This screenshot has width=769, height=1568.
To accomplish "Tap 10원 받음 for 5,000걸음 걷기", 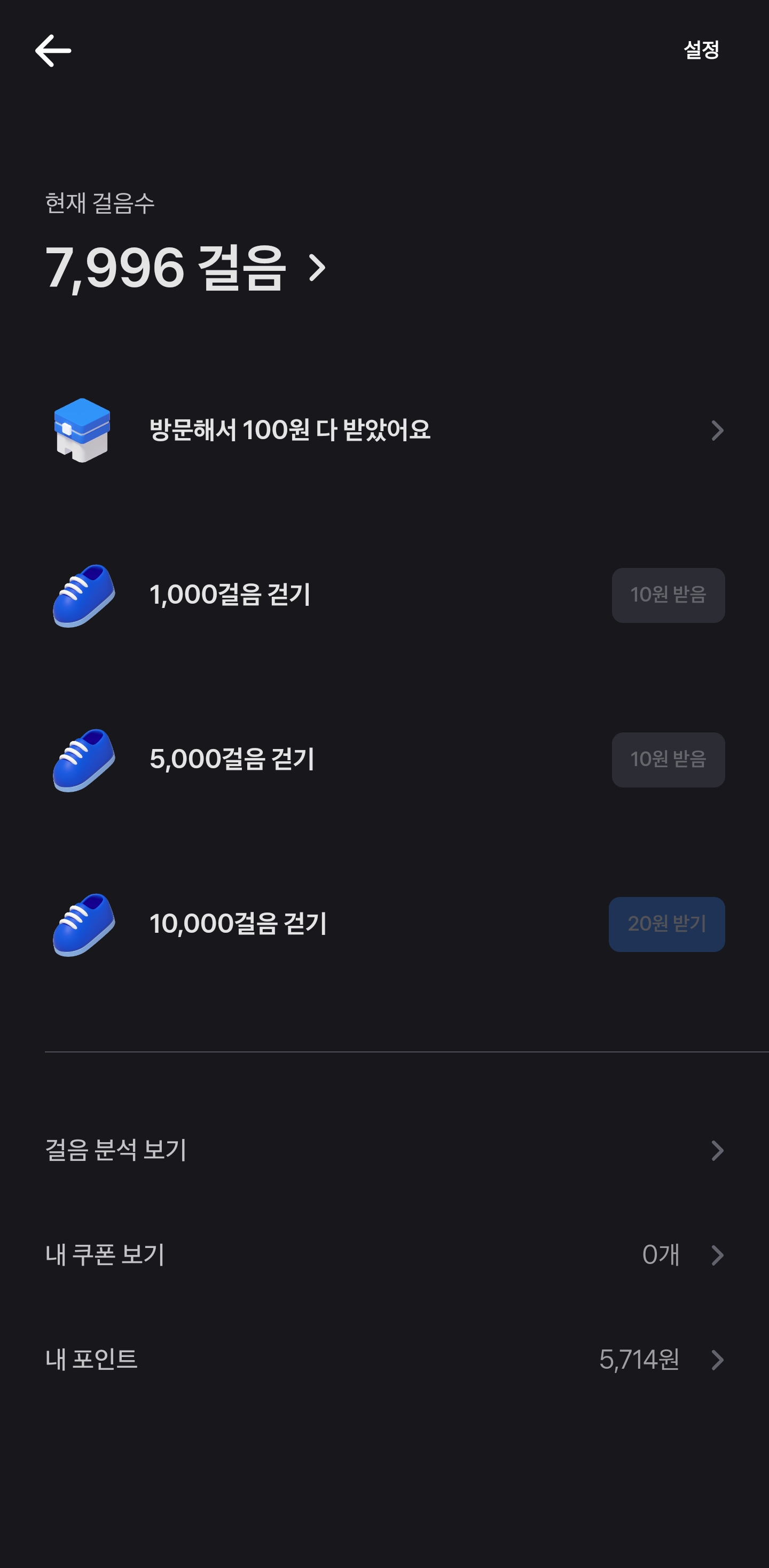I will (x=668, y=760).
